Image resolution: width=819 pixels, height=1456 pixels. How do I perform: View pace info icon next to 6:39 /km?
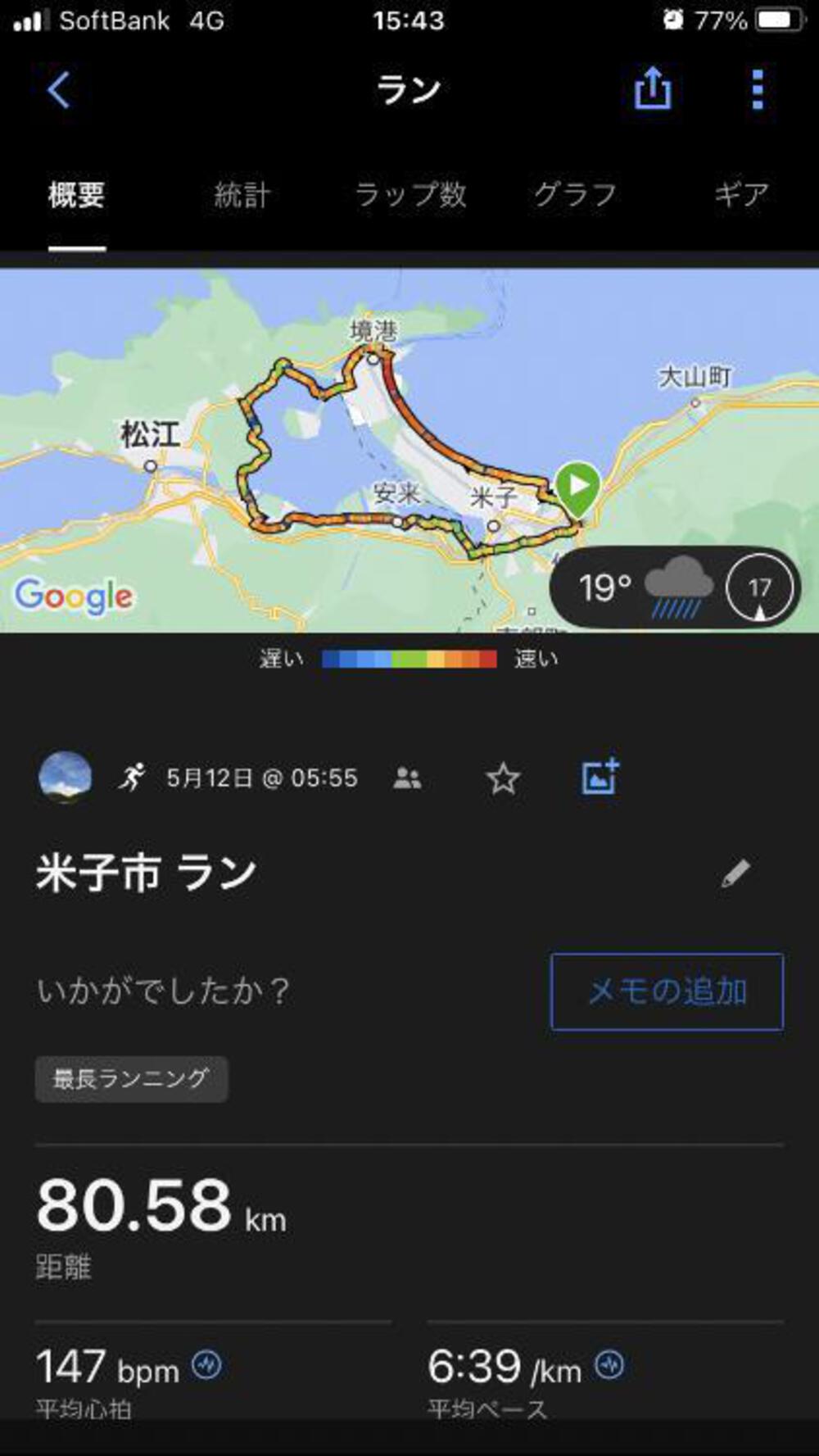point(609,1365)
